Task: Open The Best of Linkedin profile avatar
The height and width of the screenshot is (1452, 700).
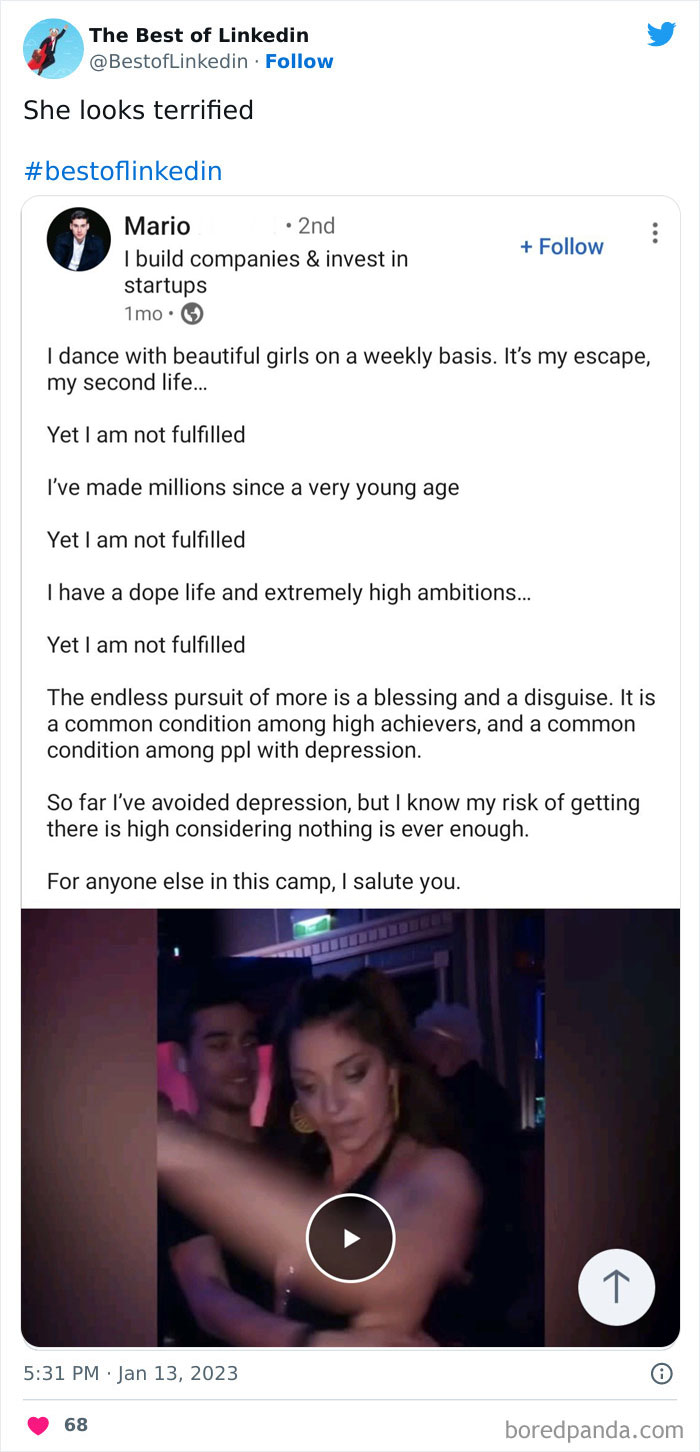Action: click(x=52, y=48)
